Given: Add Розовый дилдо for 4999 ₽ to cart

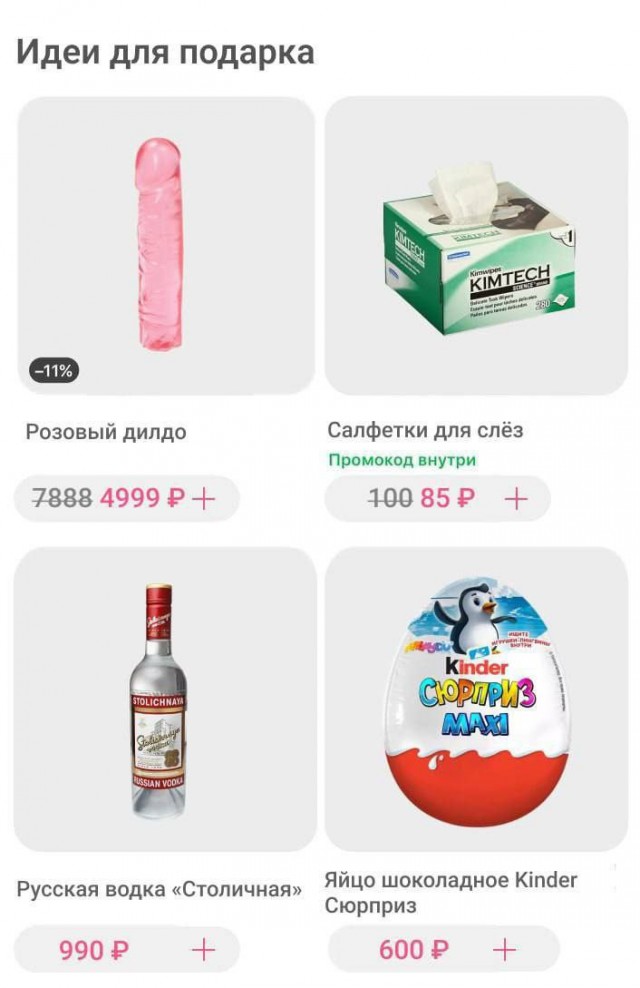Looking at the screenshot, I should [203, 499].
